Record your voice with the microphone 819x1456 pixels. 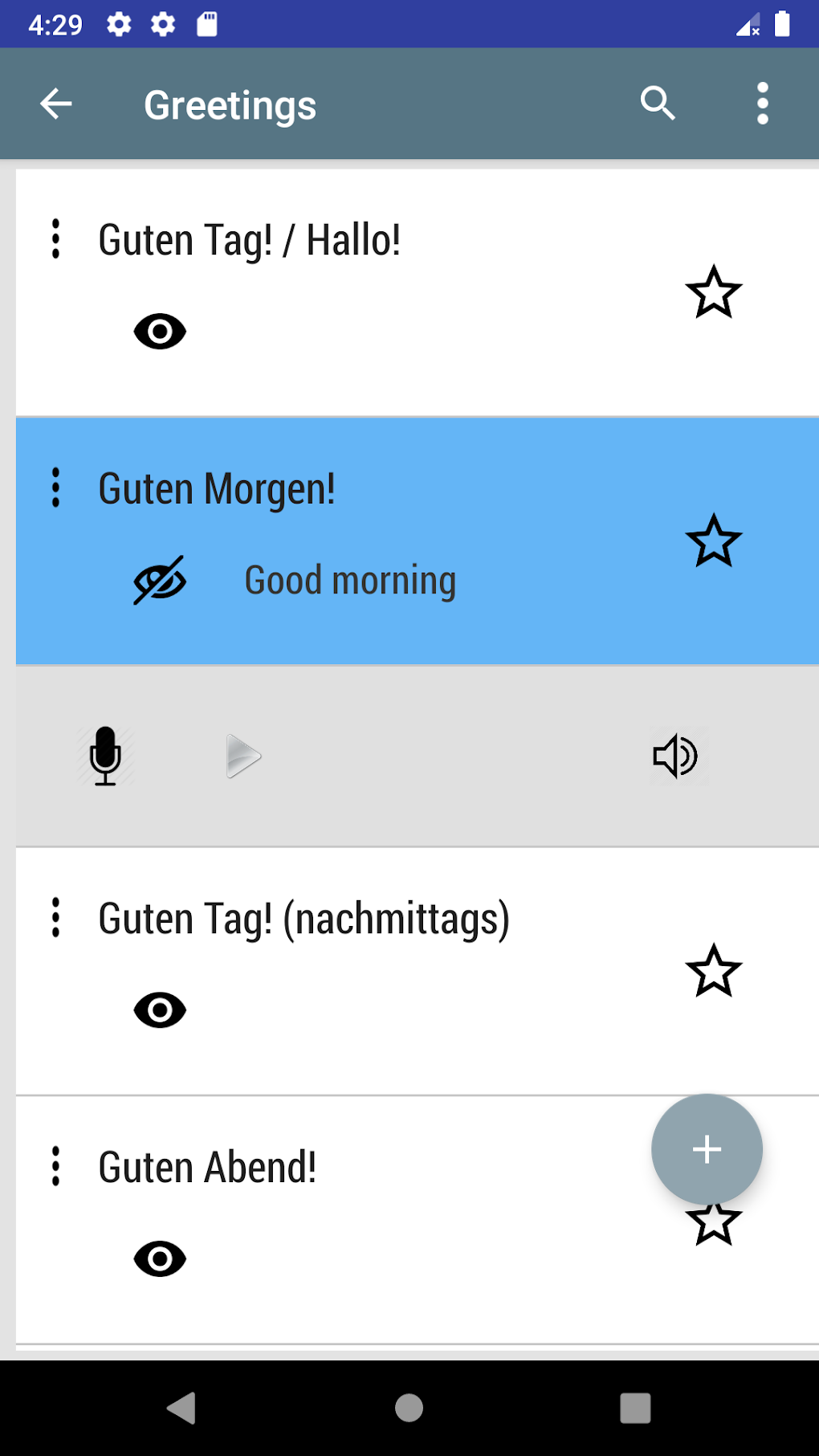105,756
